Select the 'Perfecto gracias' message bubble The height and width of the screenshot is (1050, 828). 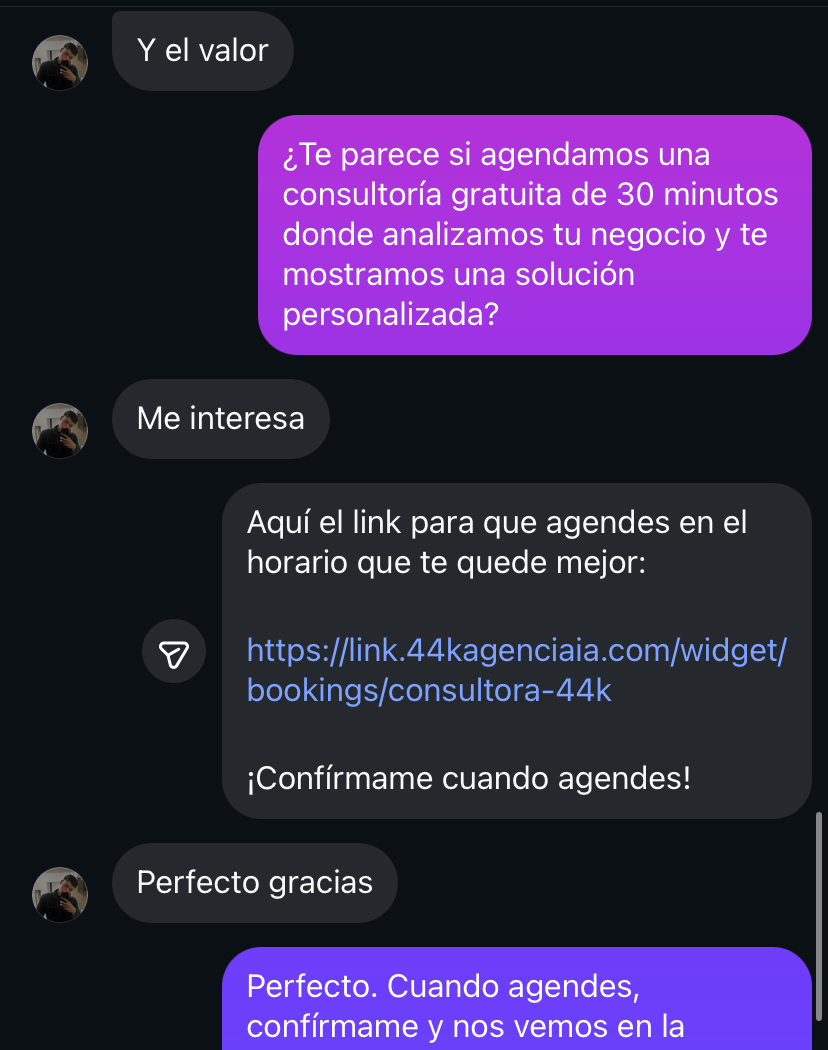[254, 883]
